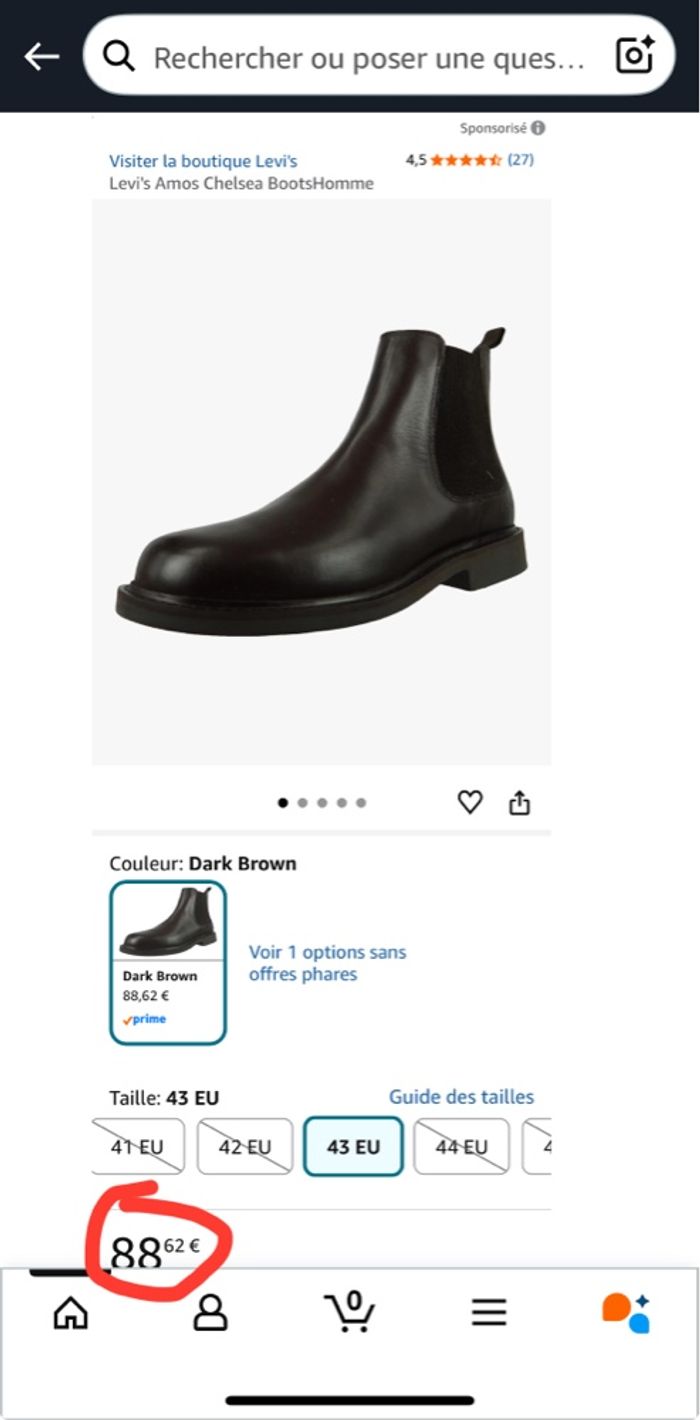
Task: Choose size 44 EU
Action: pos(461,1146)
